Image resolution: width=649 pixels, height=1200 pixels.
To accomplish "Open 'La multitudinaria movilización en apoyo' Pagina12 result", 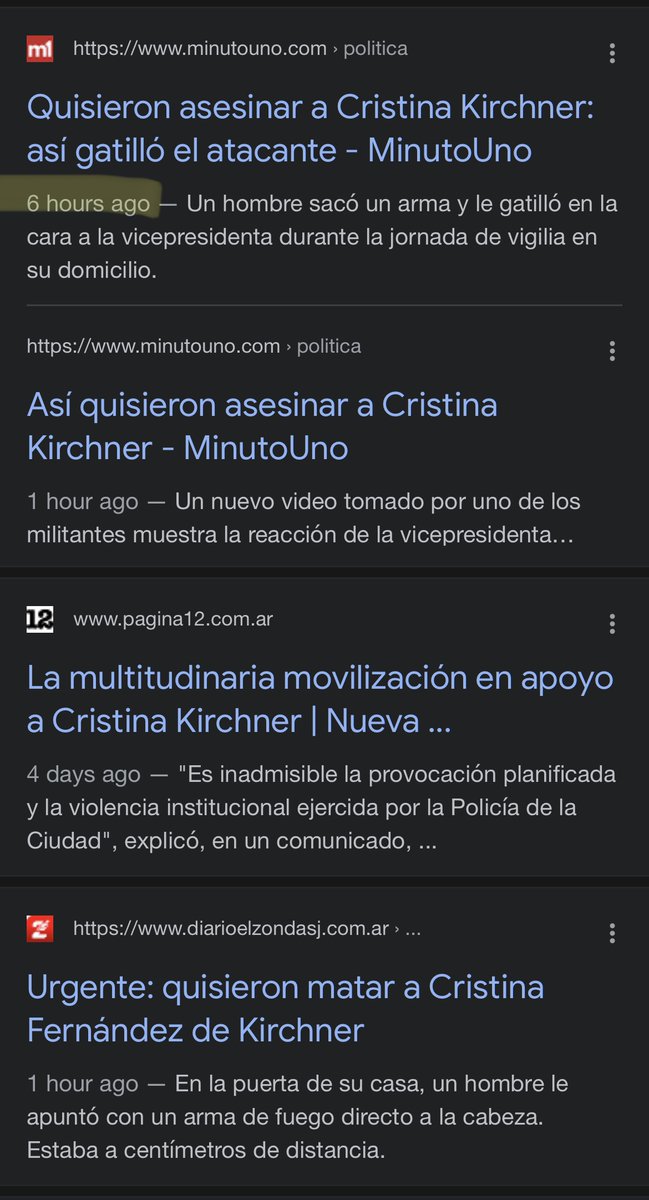I will tap(320, 699).
